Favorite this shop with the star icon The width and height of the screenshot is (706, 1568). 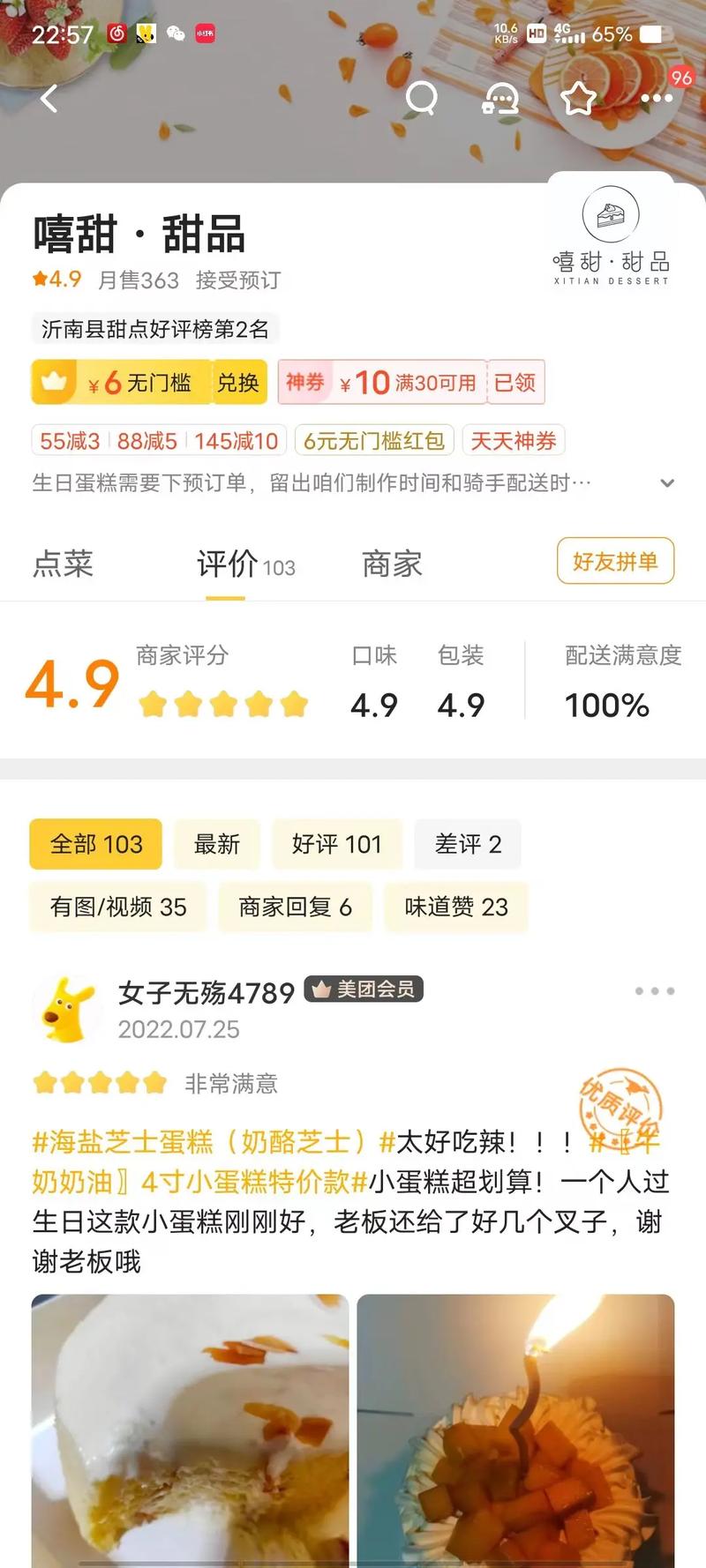pos(579,98)
